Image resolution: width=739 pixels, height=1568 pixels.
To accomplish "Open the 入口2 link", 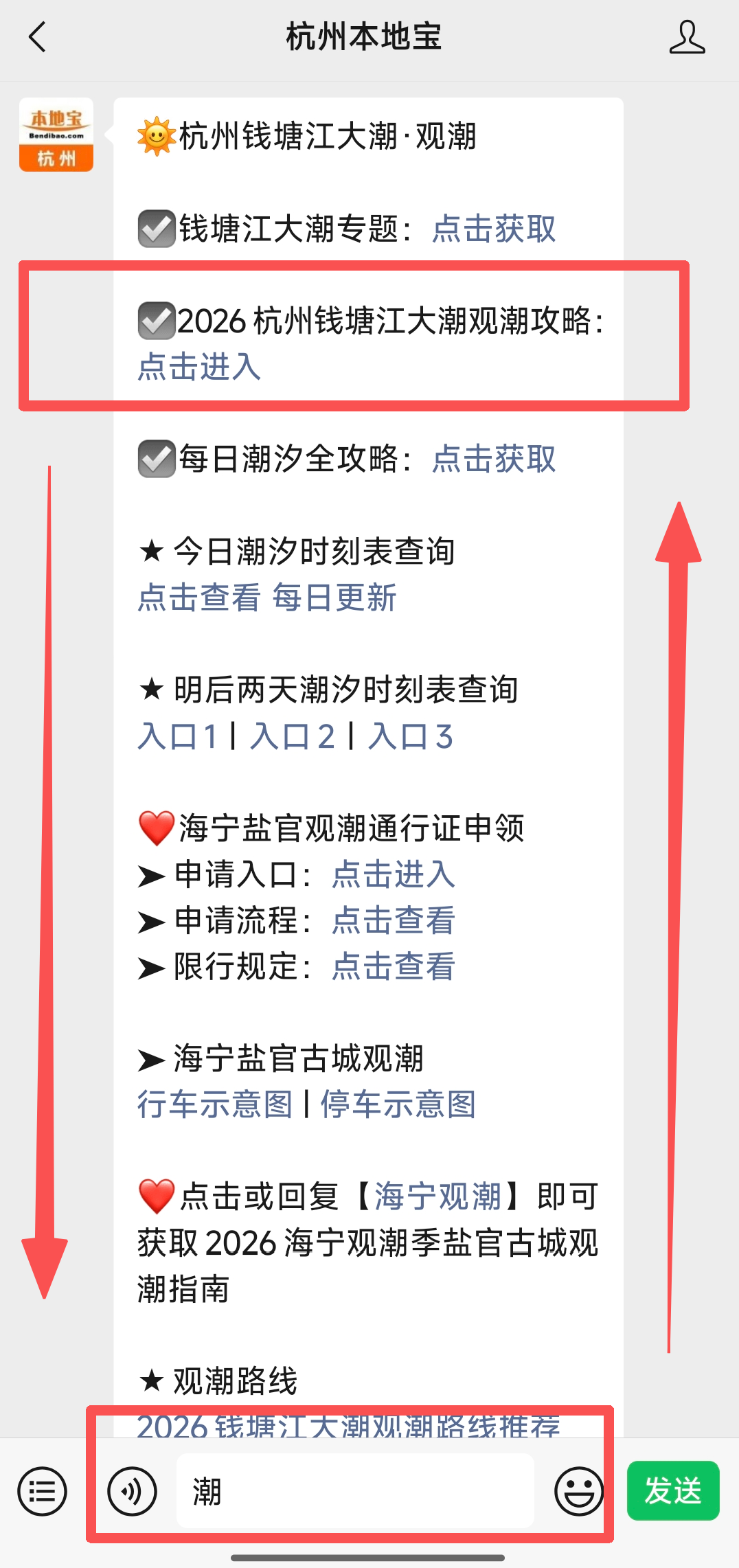I will coord(293,736).
